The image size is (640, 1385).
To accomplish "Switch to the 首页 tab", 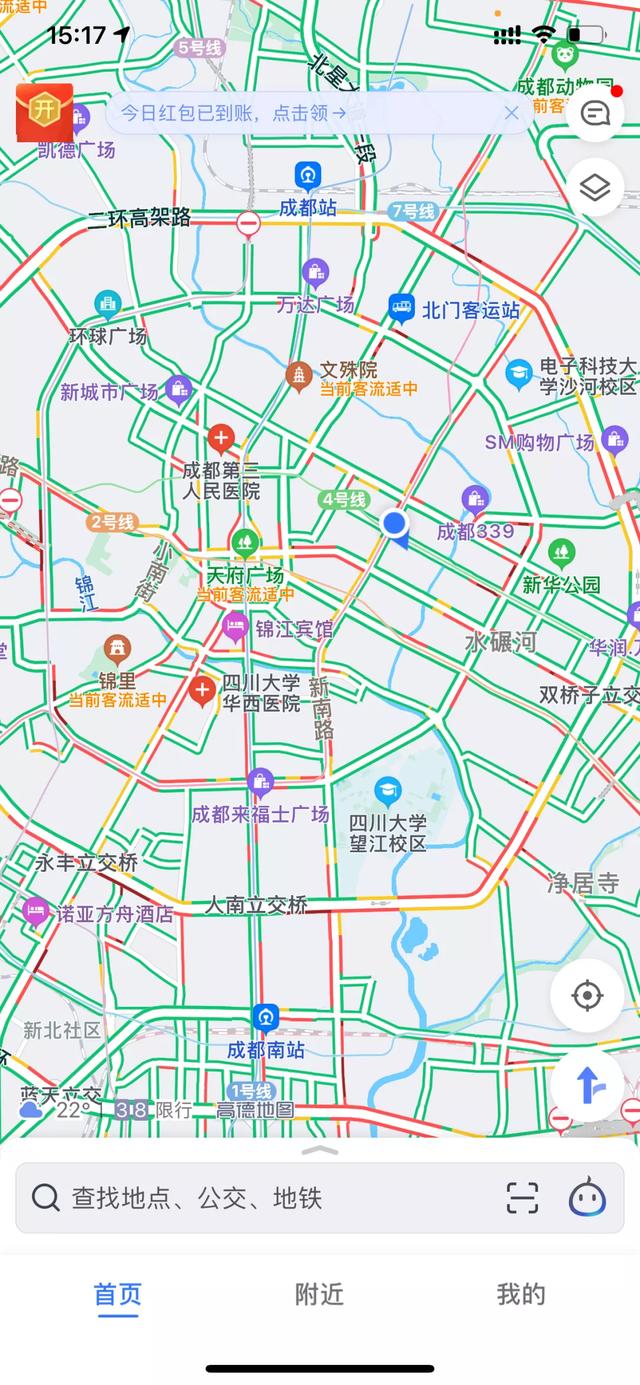I will coord(118,1294).
